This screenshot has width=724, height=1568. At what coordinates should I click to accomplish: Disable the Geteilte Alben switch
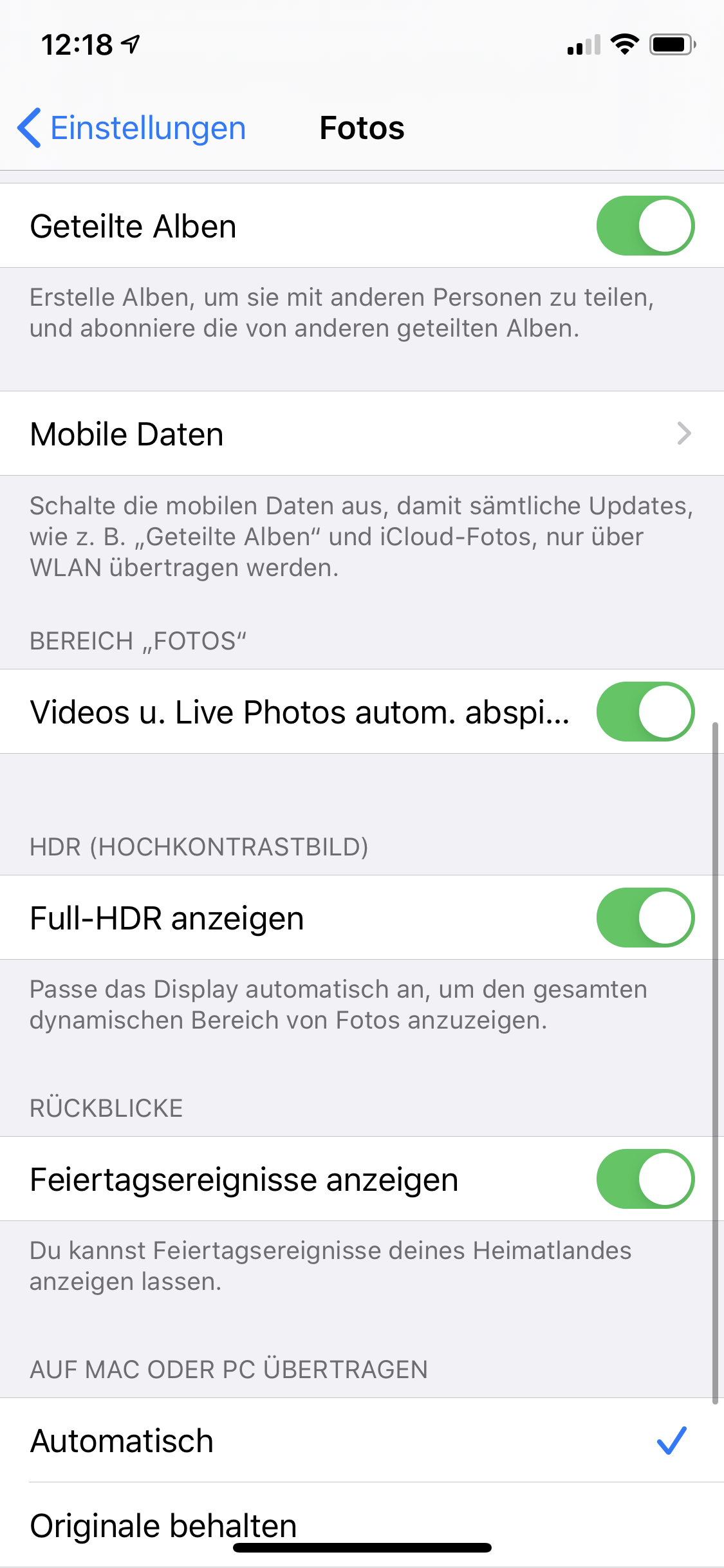pos(645,226)
